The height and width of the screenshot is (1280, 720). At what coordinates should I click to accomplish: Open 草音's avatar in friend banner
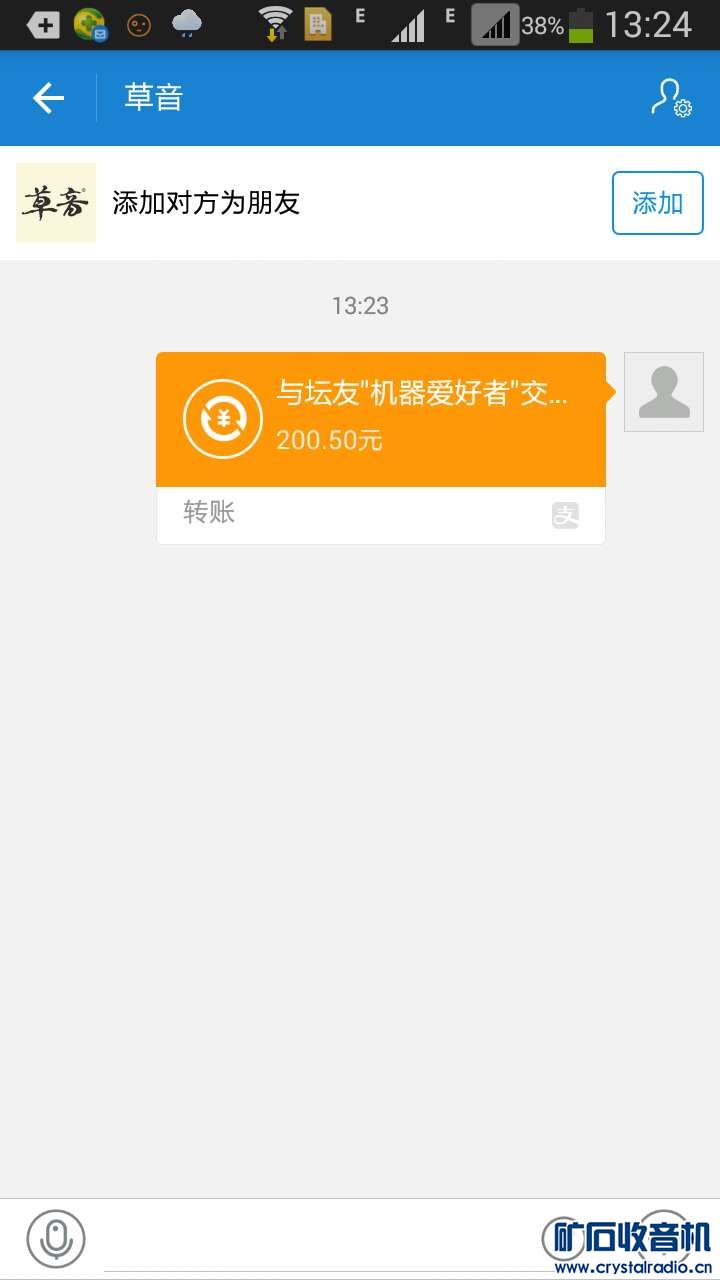(x=56, y=203)
